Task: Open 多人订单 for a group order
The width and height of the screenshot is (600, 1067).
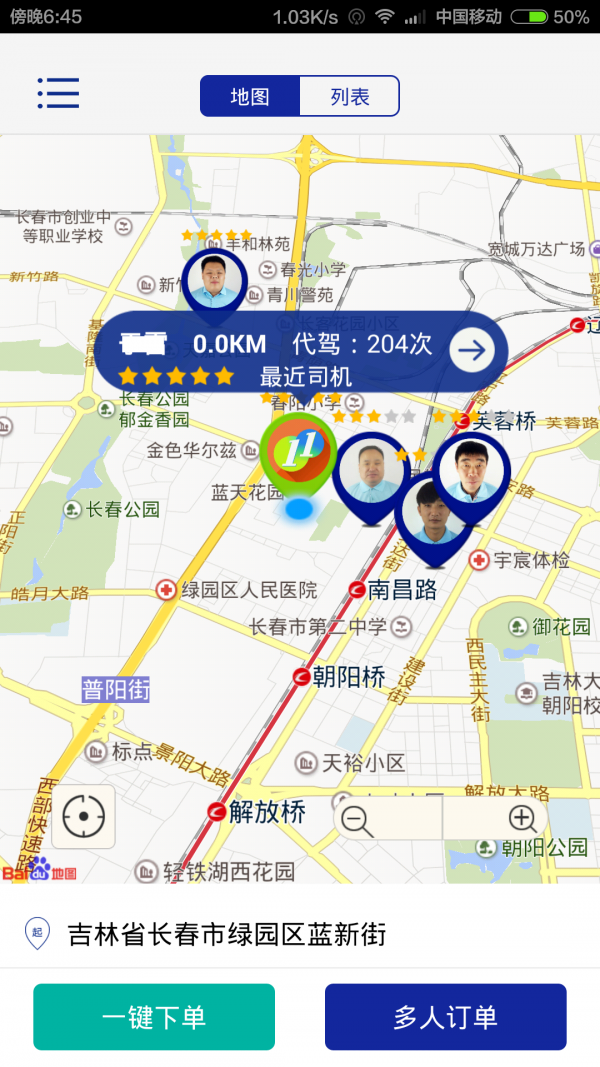Action: point(445,1017)
